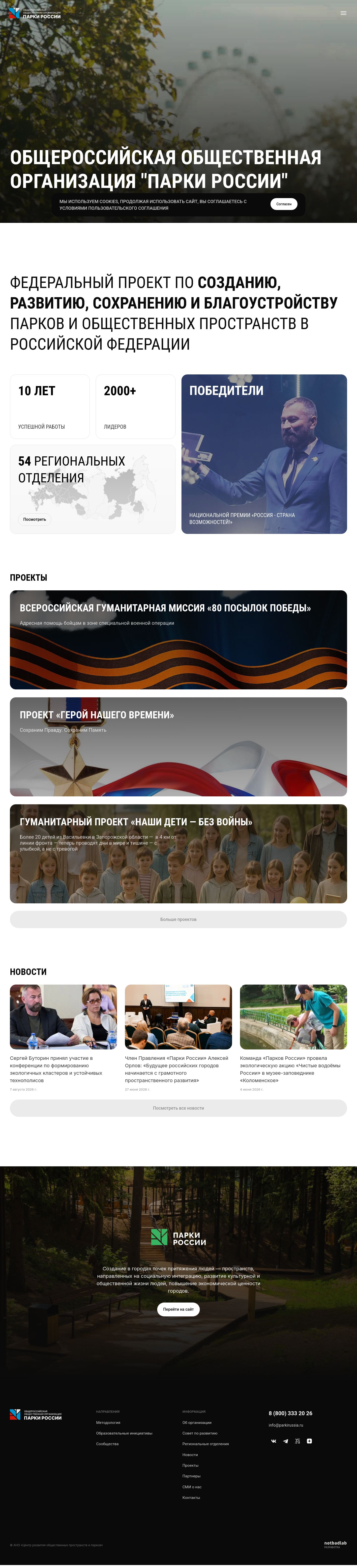Email info@parkirussia.ru from the footer
Image resolution: width=357 pixels, height=1568 pixels.
click(286, 1425)
